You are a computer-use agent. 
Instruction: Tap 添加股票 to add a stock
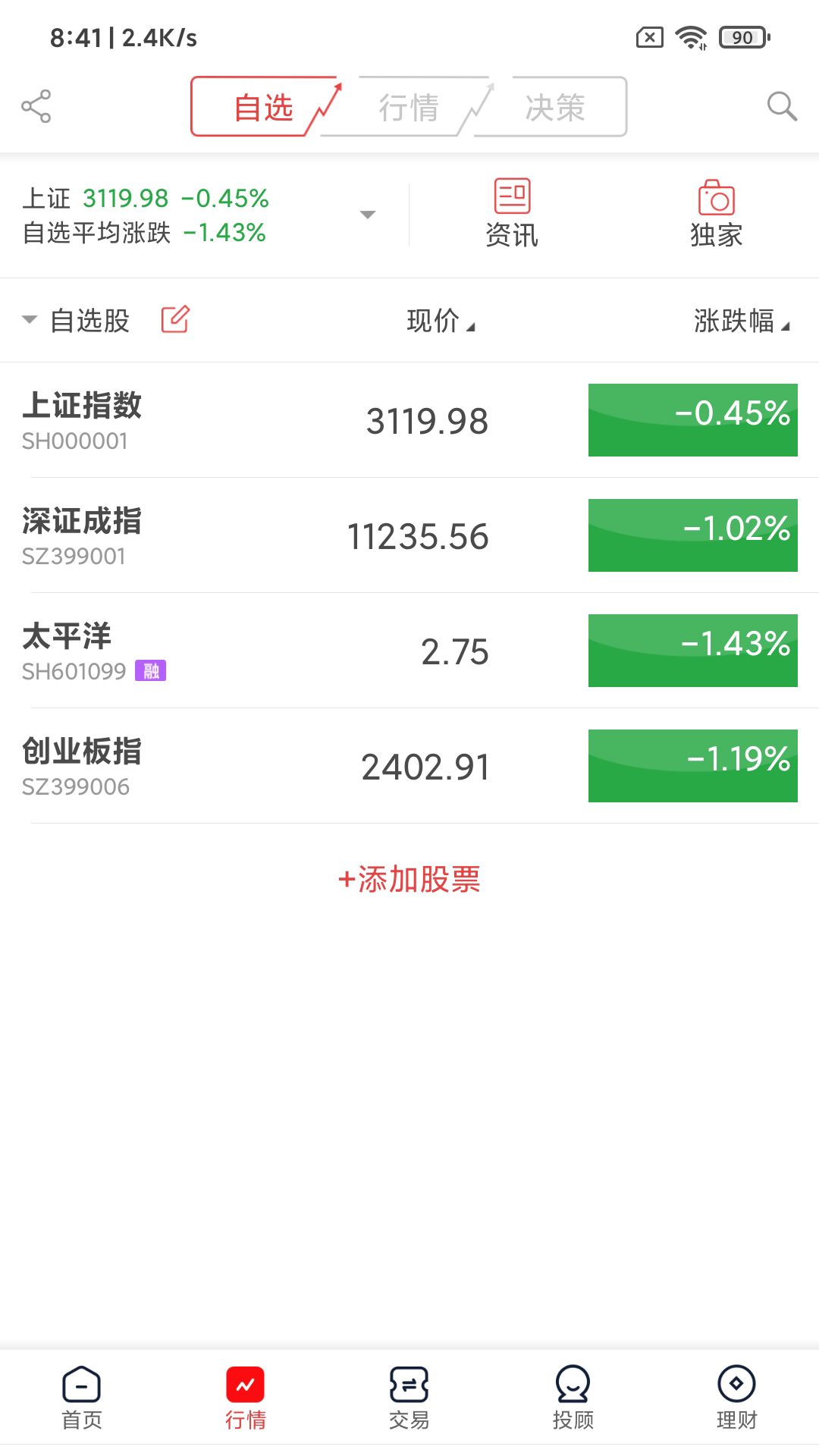(409, 880)
